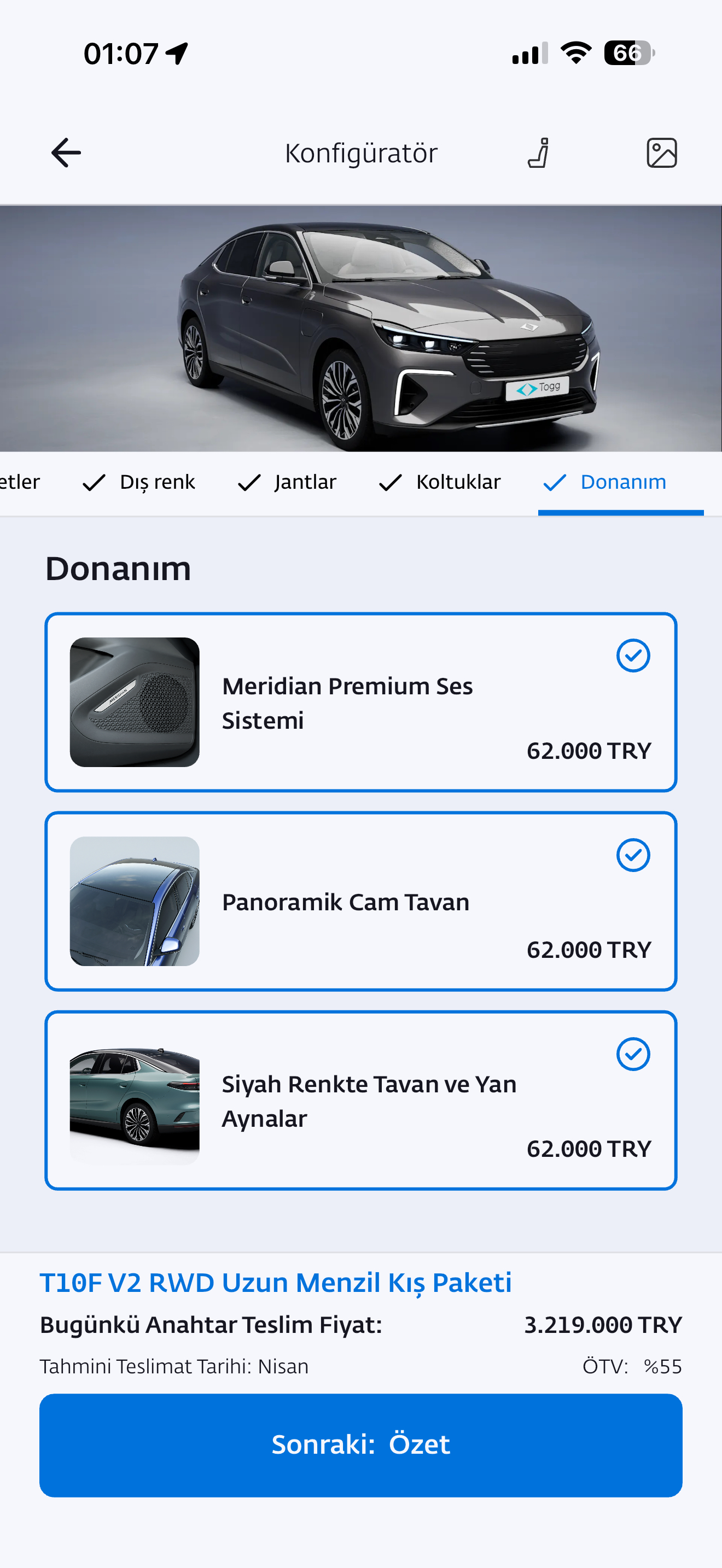The height and width of the screenshot is (1568, 722).
Task: Switch to interior seat view
Action: 539,153
